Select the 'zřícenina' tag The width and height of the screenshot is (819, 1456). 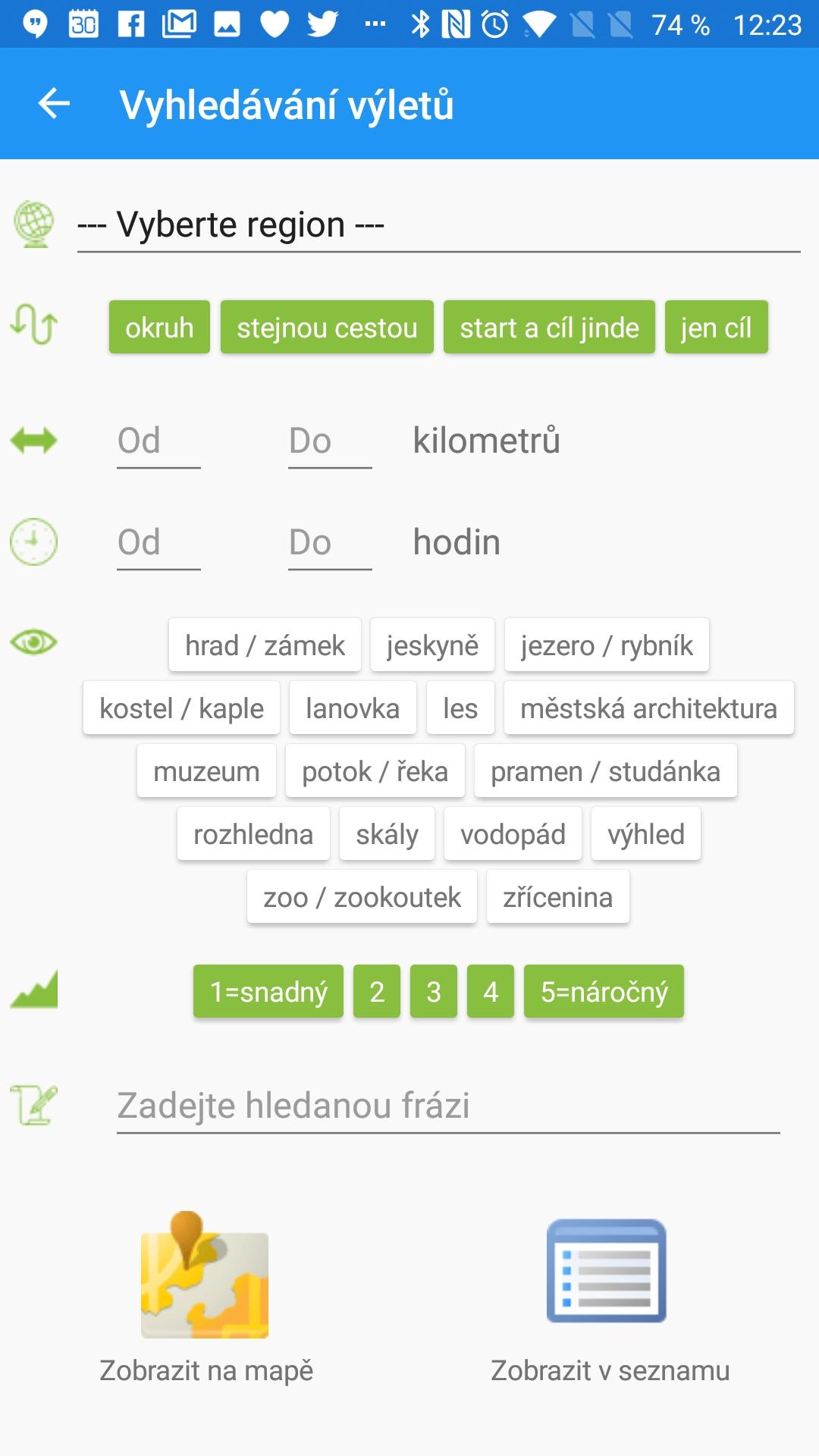[557, 897]
